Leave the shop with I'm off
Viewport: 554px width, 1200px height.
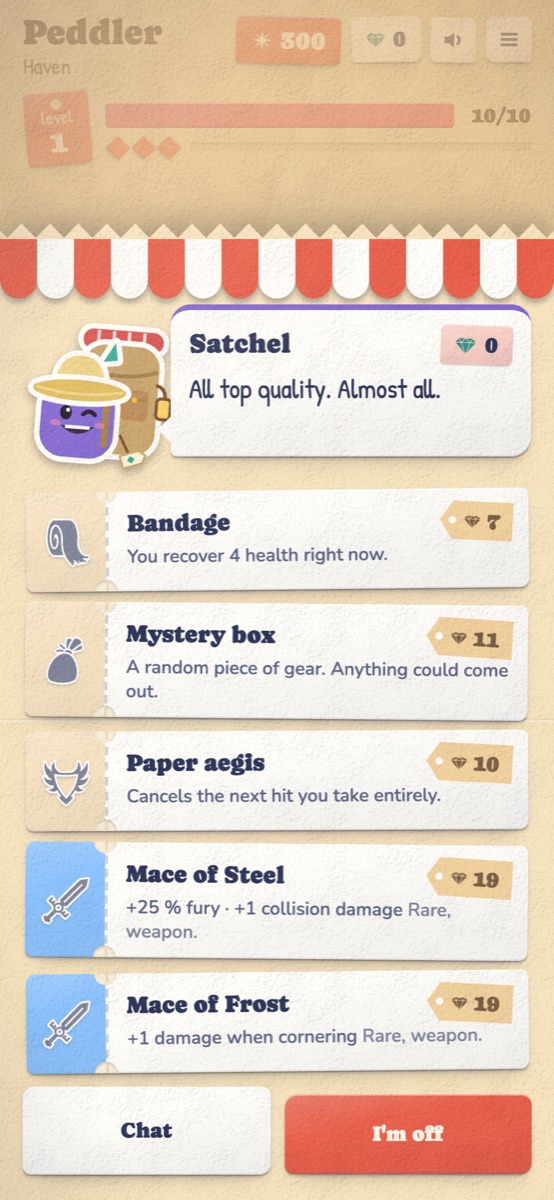[x=408, y=1134]
